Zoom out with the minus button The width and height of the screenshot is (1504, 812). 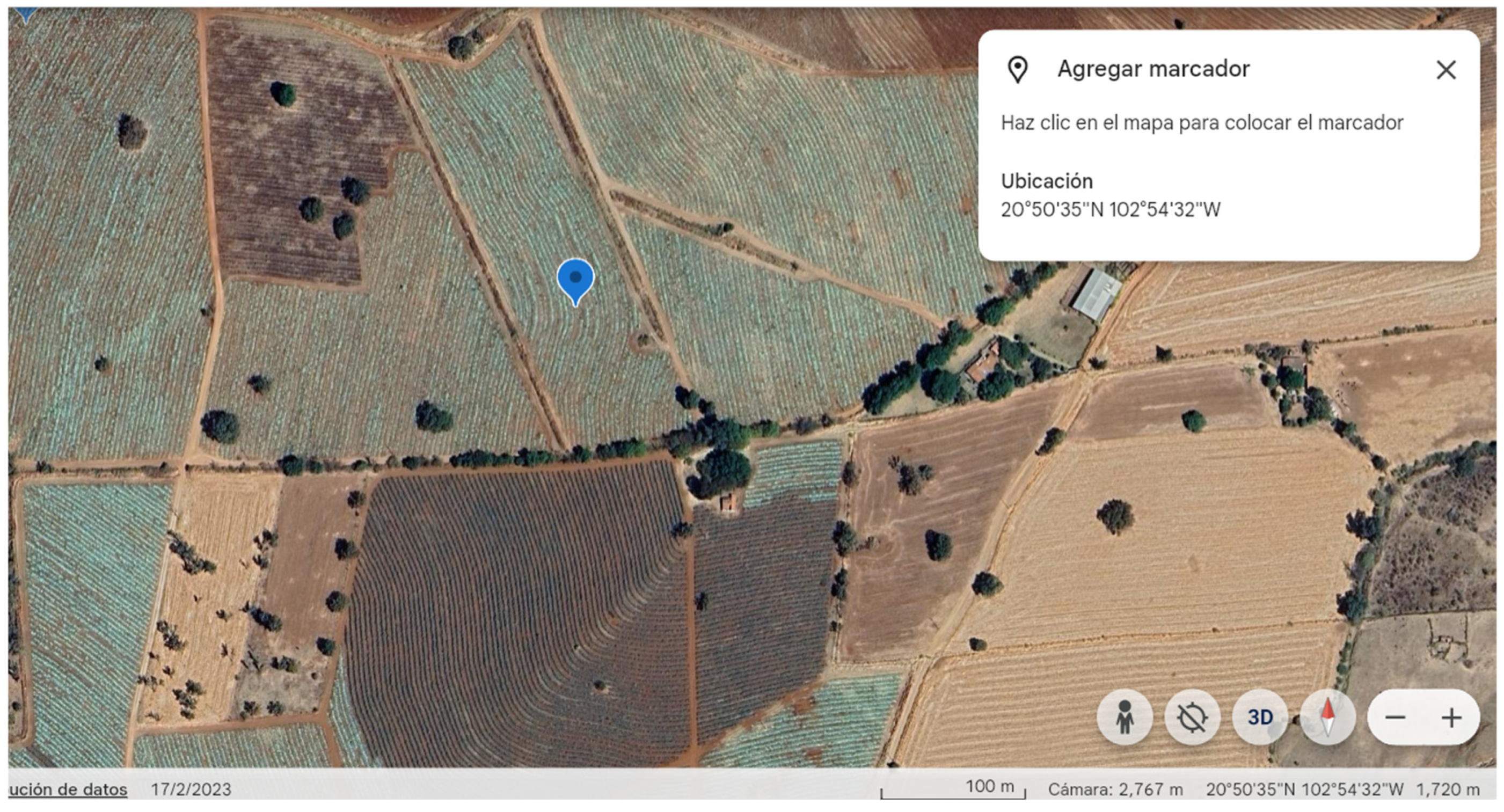point(1396,718)
